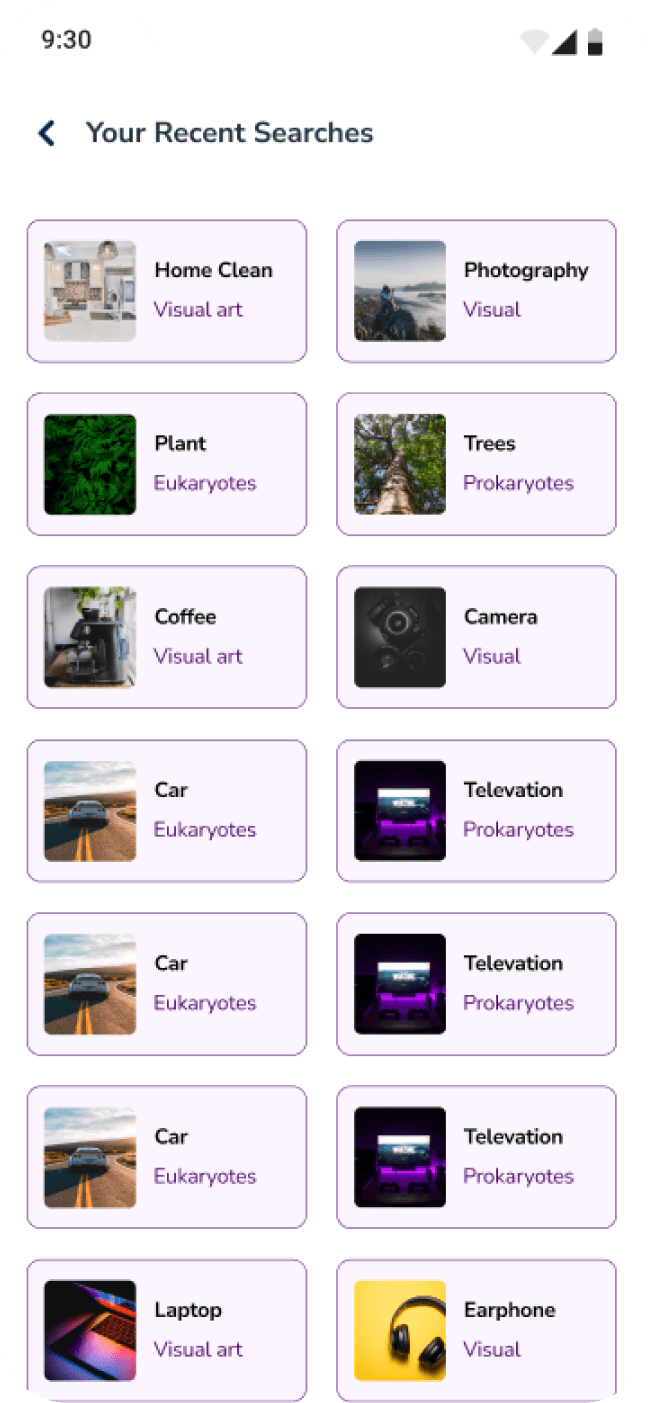Open the Home Clean search card
The height and width of the screenshot is (1403, 648).
[166, 291]
